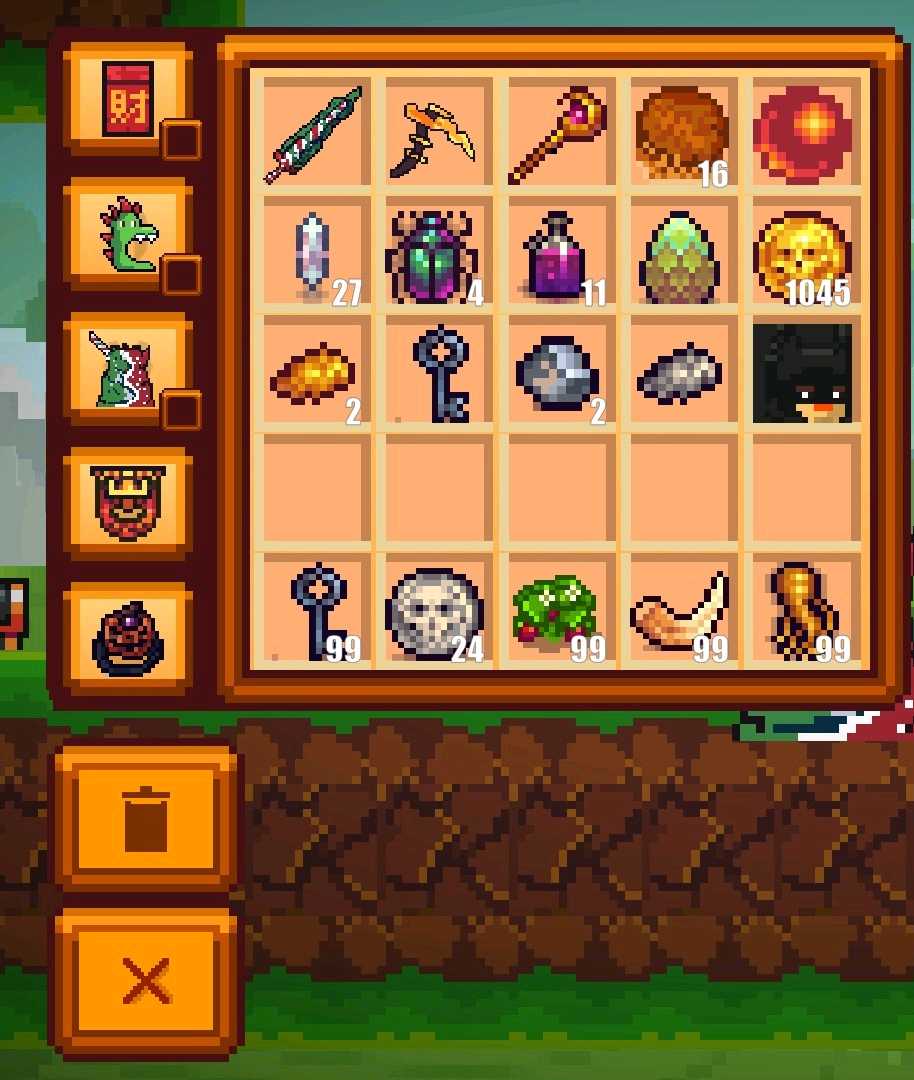Close the inventory with the X button
The image size is (914, 1080).
coord(146,982)
